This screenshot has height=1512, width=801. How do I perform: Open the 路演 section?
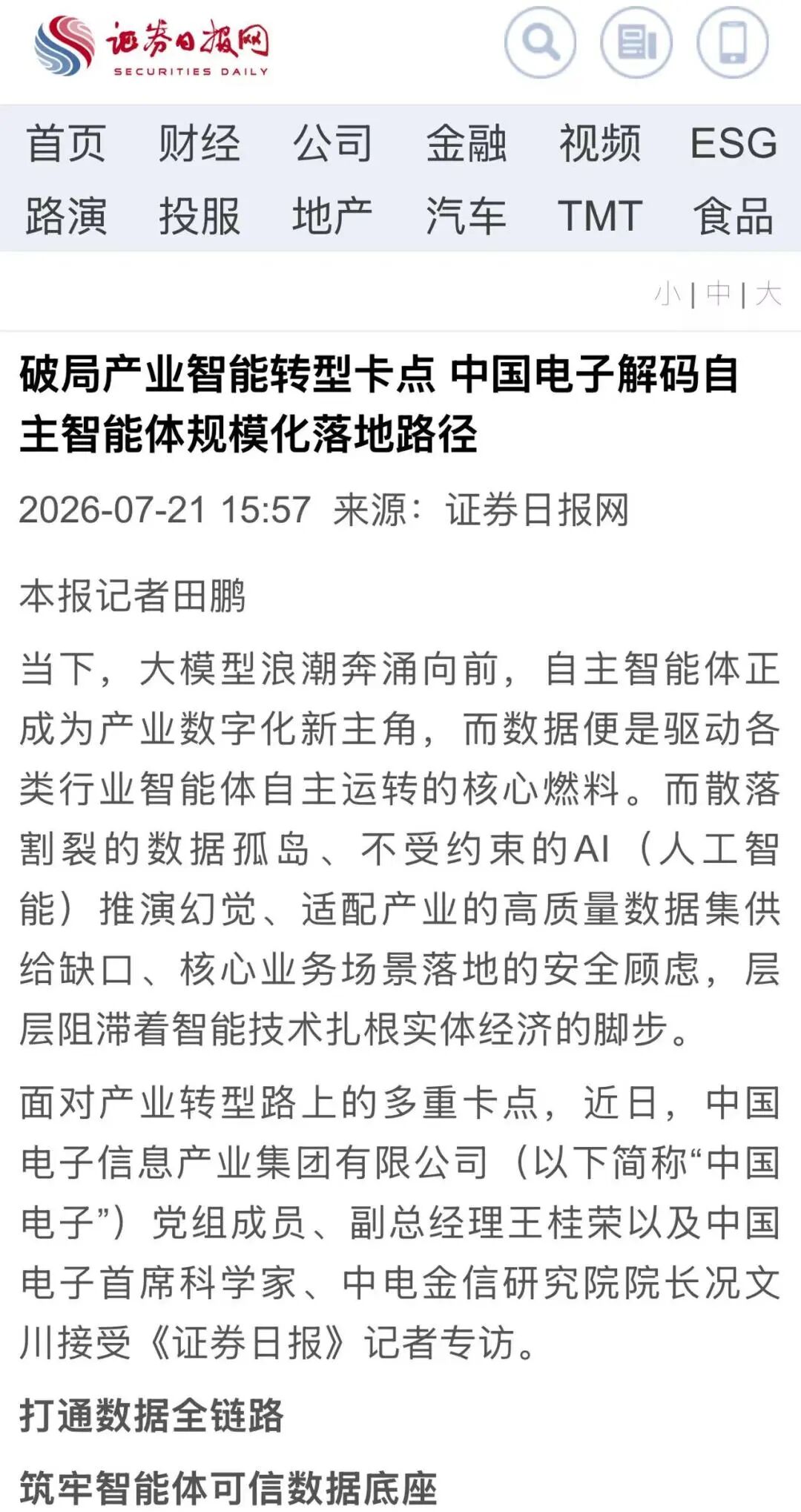[x=66, y=216]
